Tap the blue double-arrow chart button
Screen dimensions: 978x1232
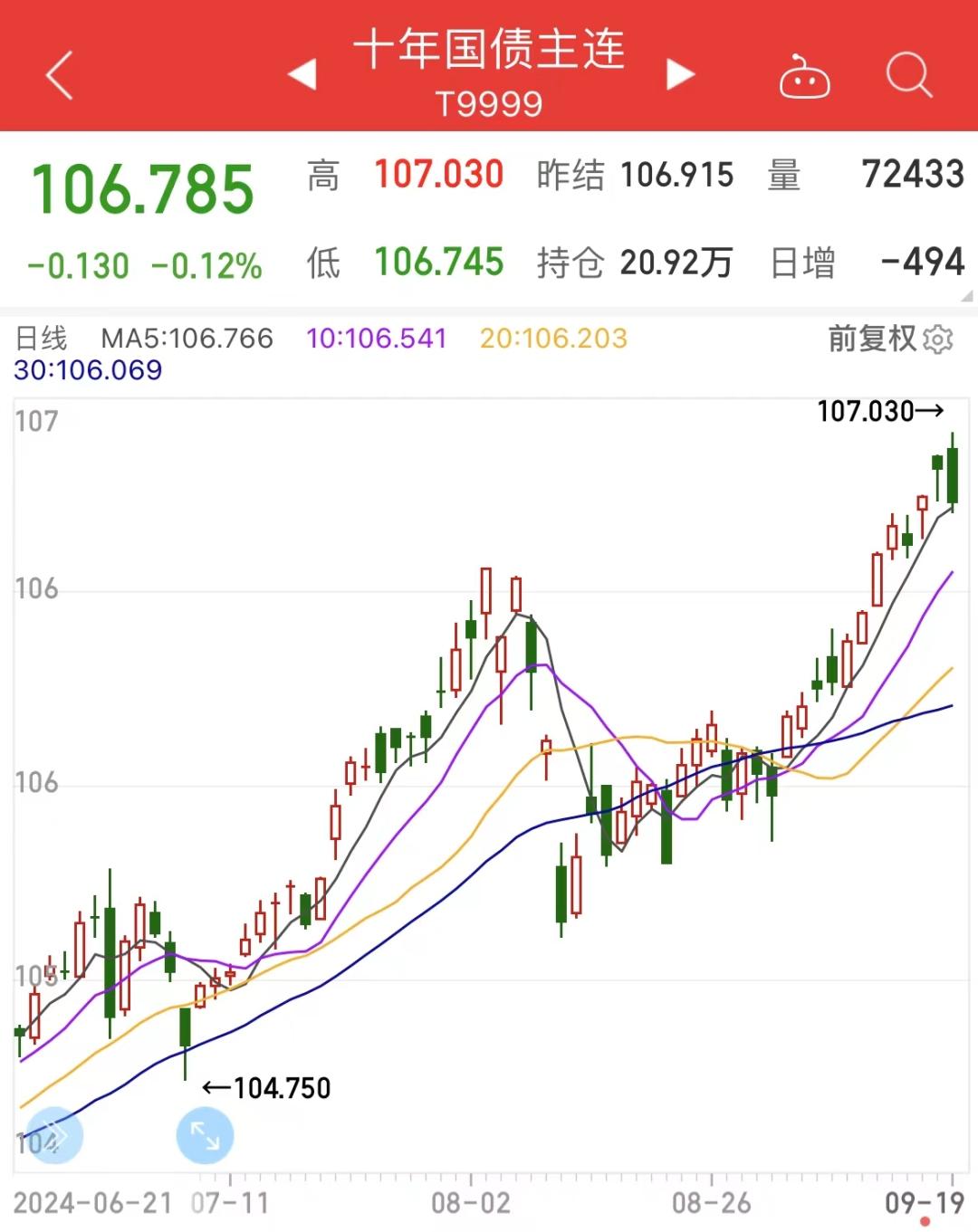54,1135
